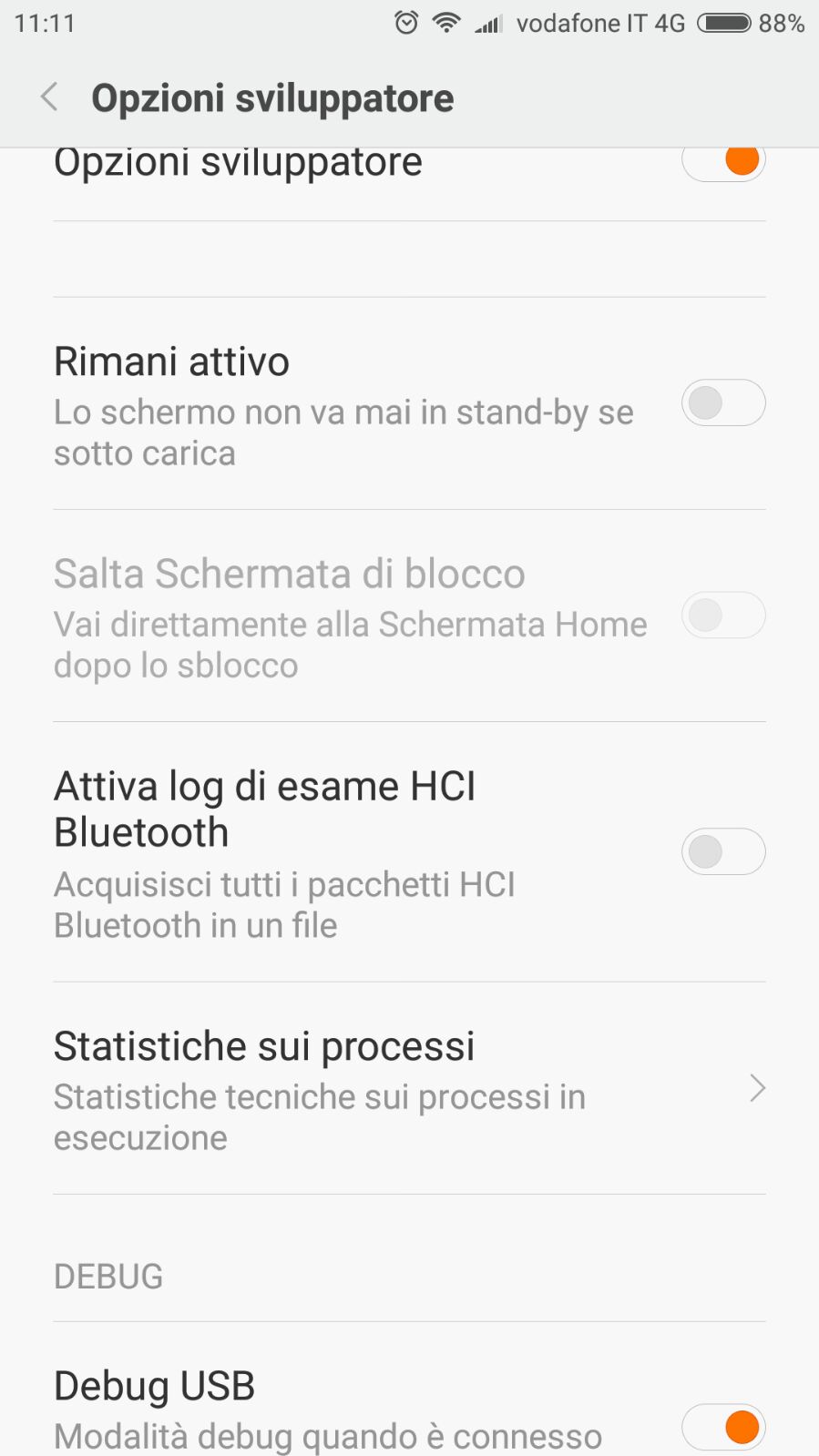Viewport: 819px width, 1456px height.
Task: Enable the Rimani attivo switch
Action: [723, 402]
